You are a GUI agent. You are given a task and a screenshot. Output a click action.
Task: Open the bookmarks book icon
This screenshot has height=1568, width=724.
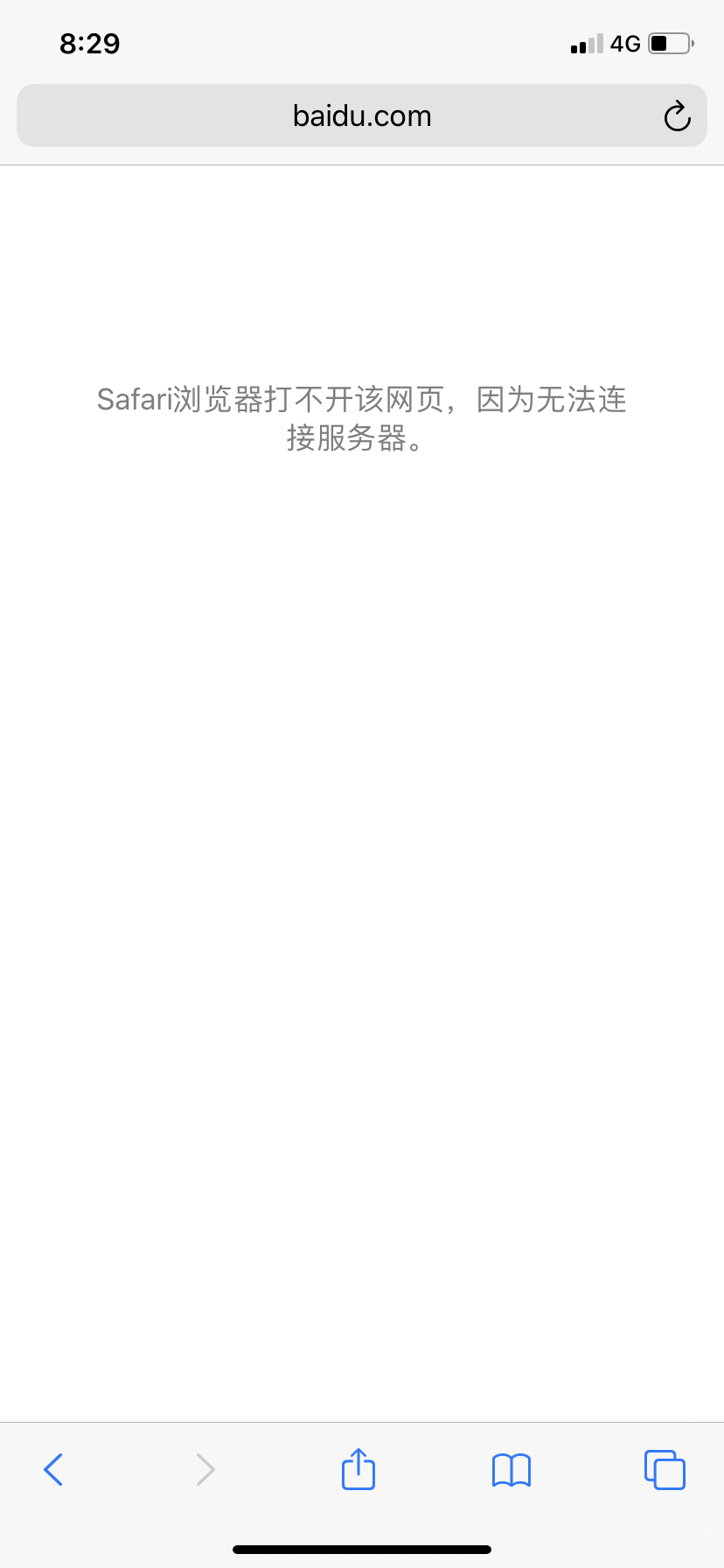(512, 1470)
